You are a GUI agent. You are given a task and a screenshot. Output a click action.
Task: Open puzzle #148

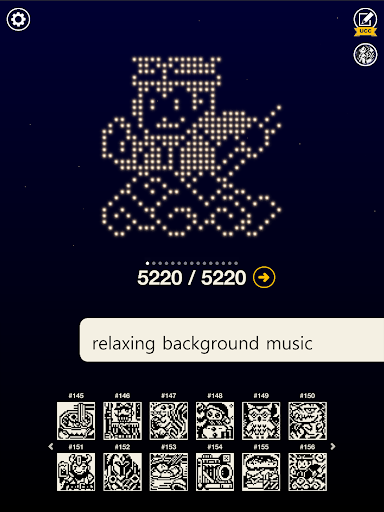tap(215, 421)
